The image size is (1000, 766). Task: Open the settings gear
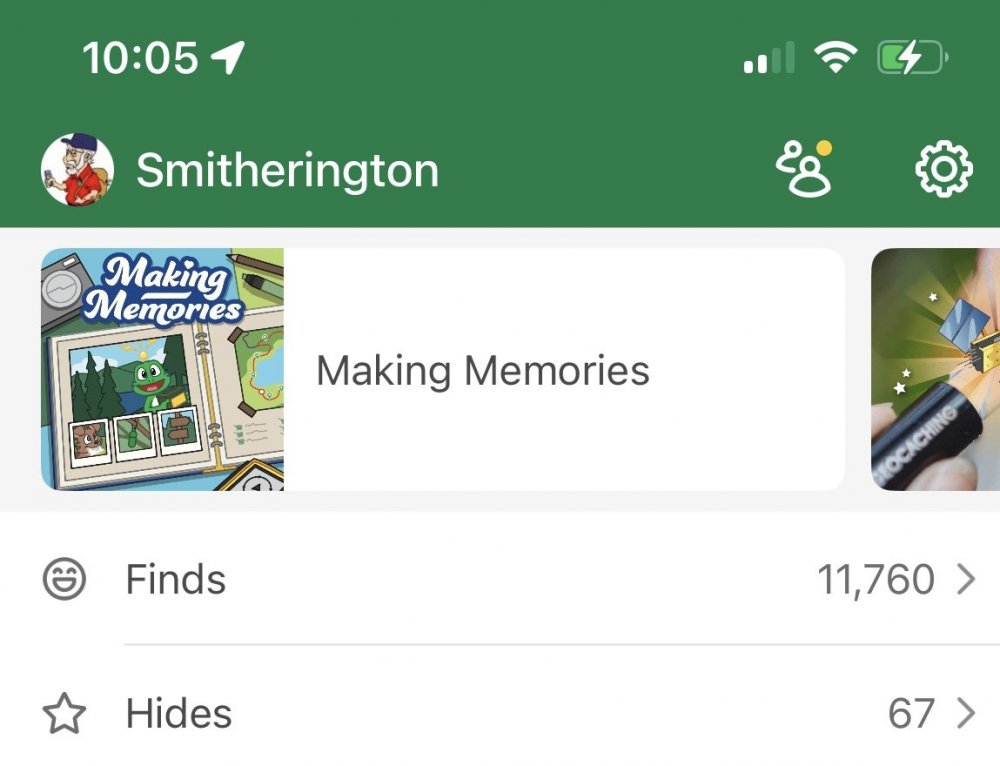(x=943, y=170)
